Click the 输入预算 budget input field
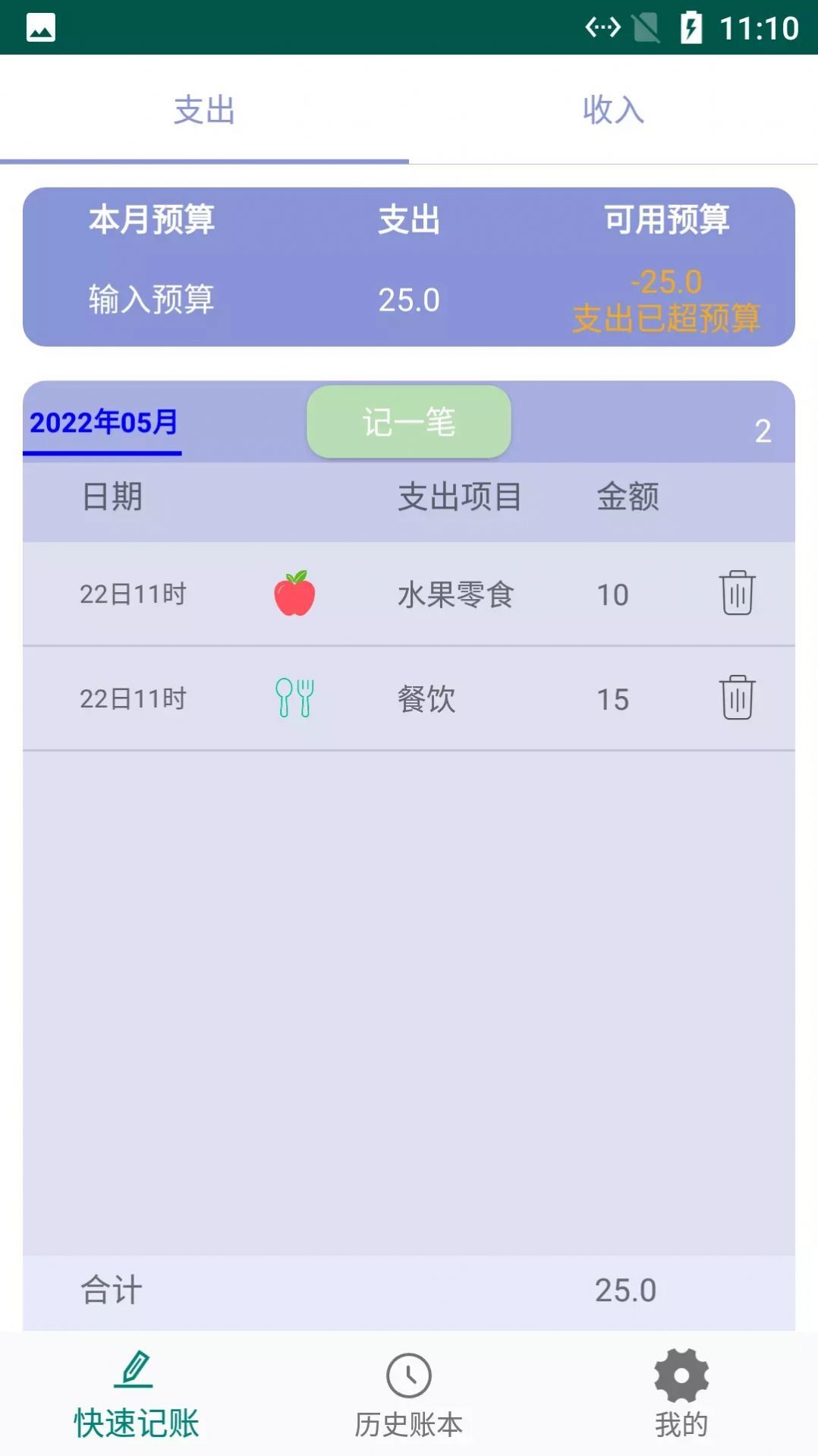818x1456 pixels. pyautogui.click(x=149, y=300)
